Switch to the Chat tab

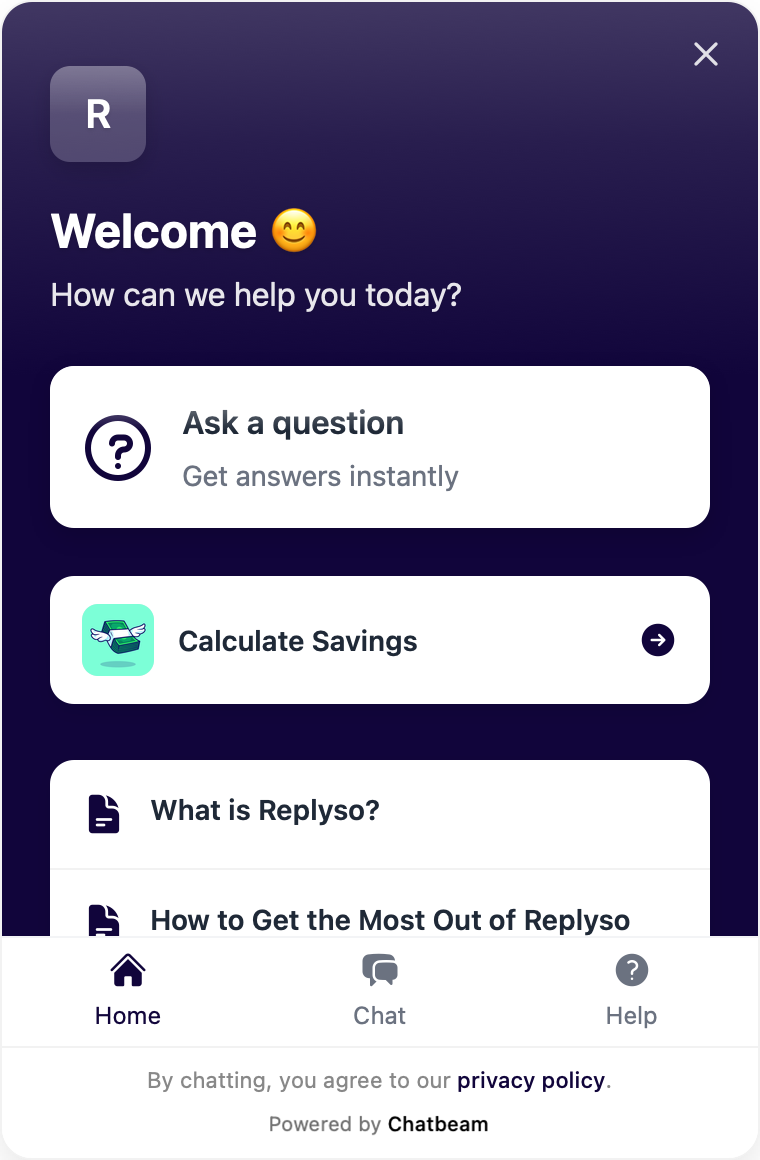pyautogui.click(x=380, y=991)
